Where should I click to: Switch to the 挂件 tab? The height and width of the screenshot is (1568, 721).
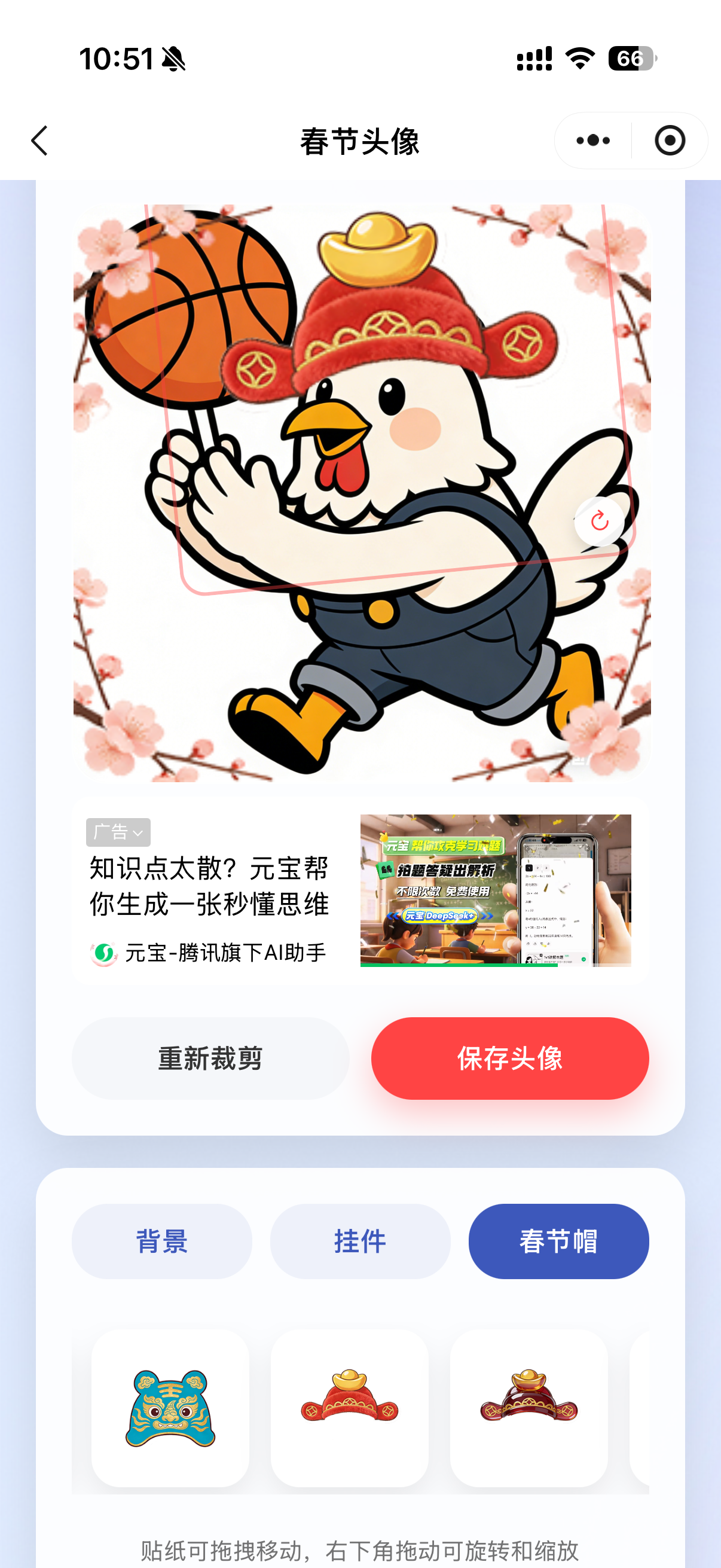[360, 1241]
